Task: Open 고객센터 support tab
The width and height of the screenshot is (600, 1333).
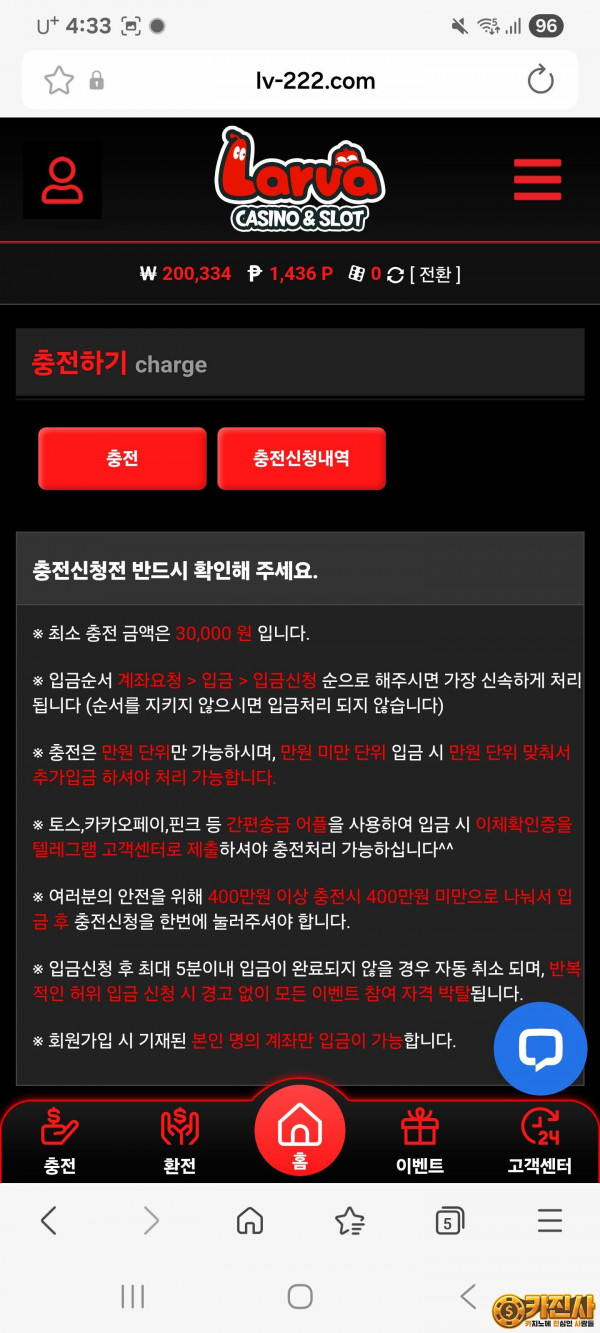Action: point(539,1142)
